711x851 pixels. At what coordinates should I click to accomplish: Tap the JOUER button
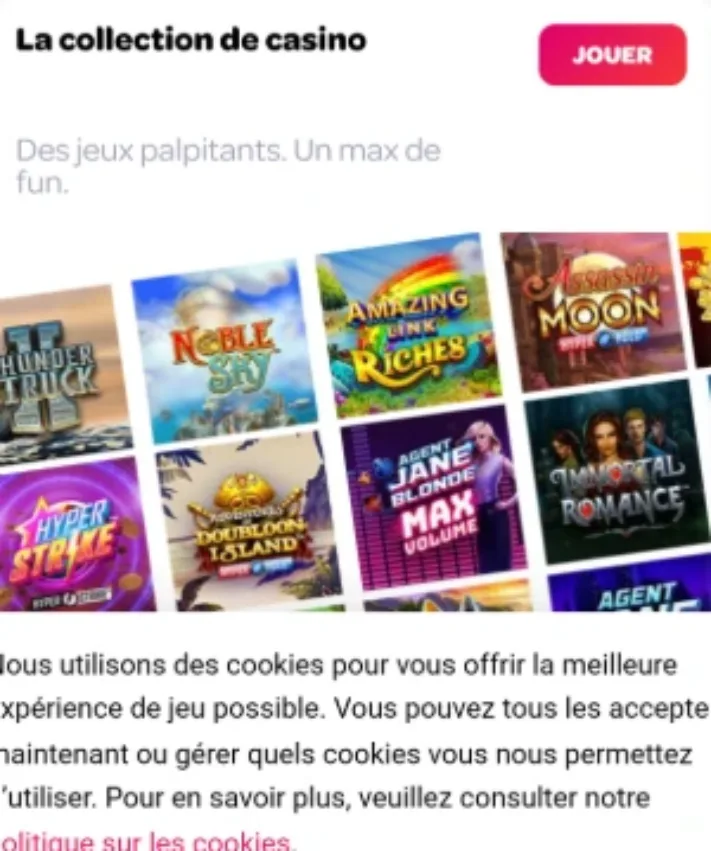(612, 55)
